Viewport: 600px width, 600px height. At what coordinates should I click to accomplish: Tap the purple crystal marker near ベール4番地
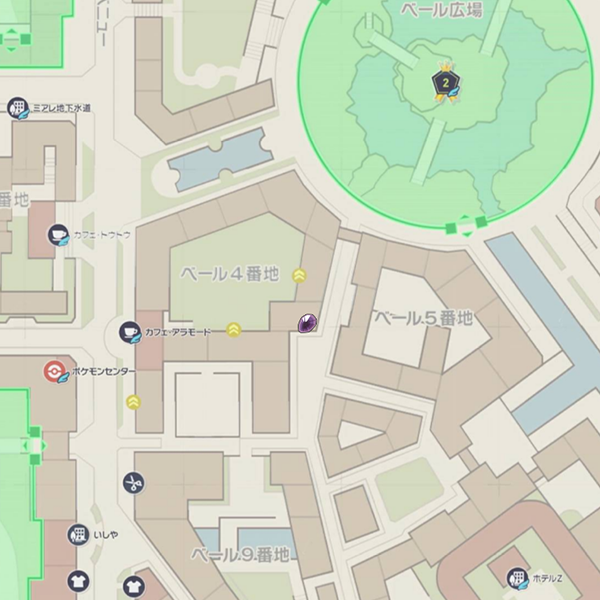(x=307, y=323)
